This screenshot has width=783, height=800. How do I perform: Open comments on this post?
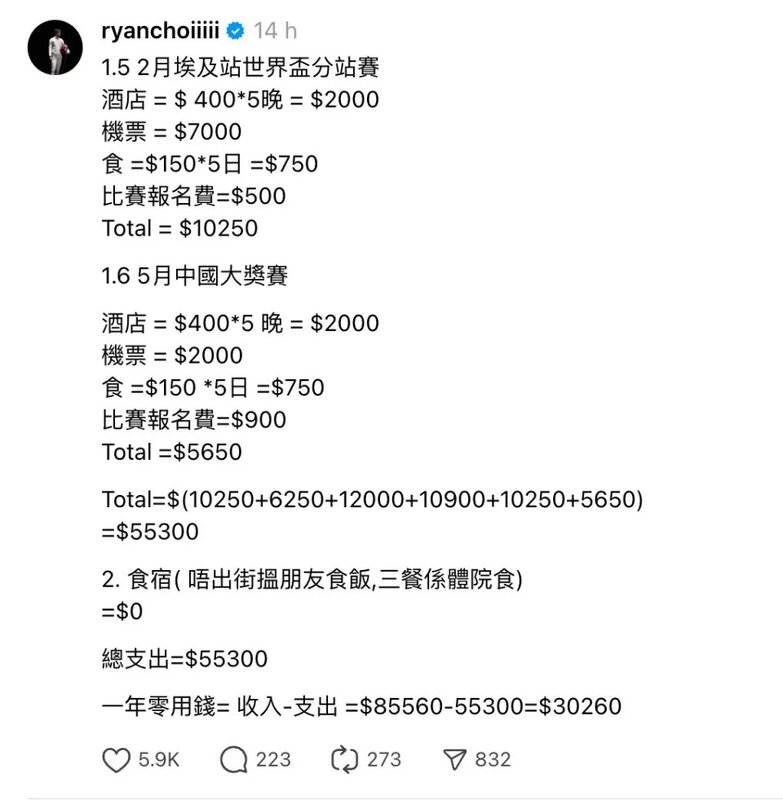[233, 760]
